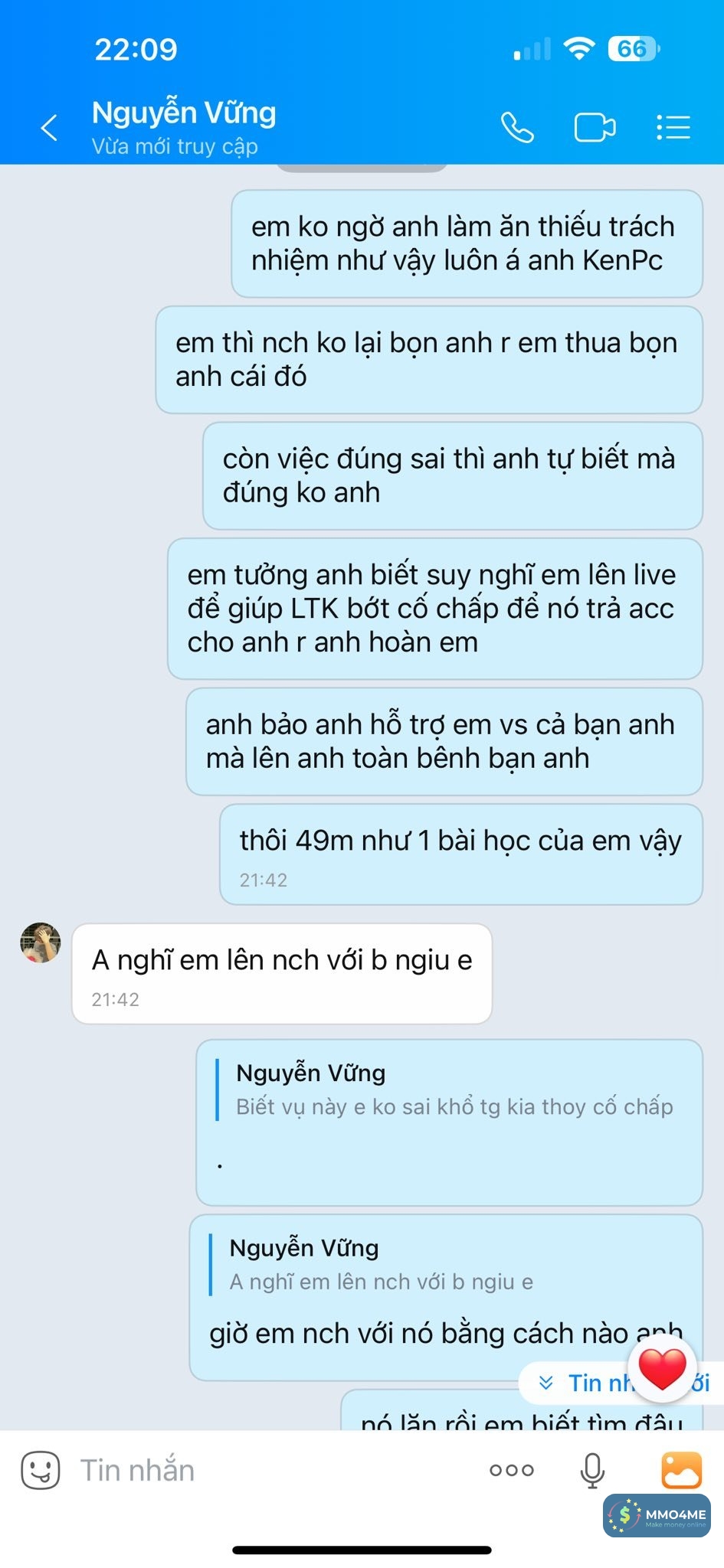Open Nguyễn Vững's profile from header name
The image size is (724, 1568).
184,113
